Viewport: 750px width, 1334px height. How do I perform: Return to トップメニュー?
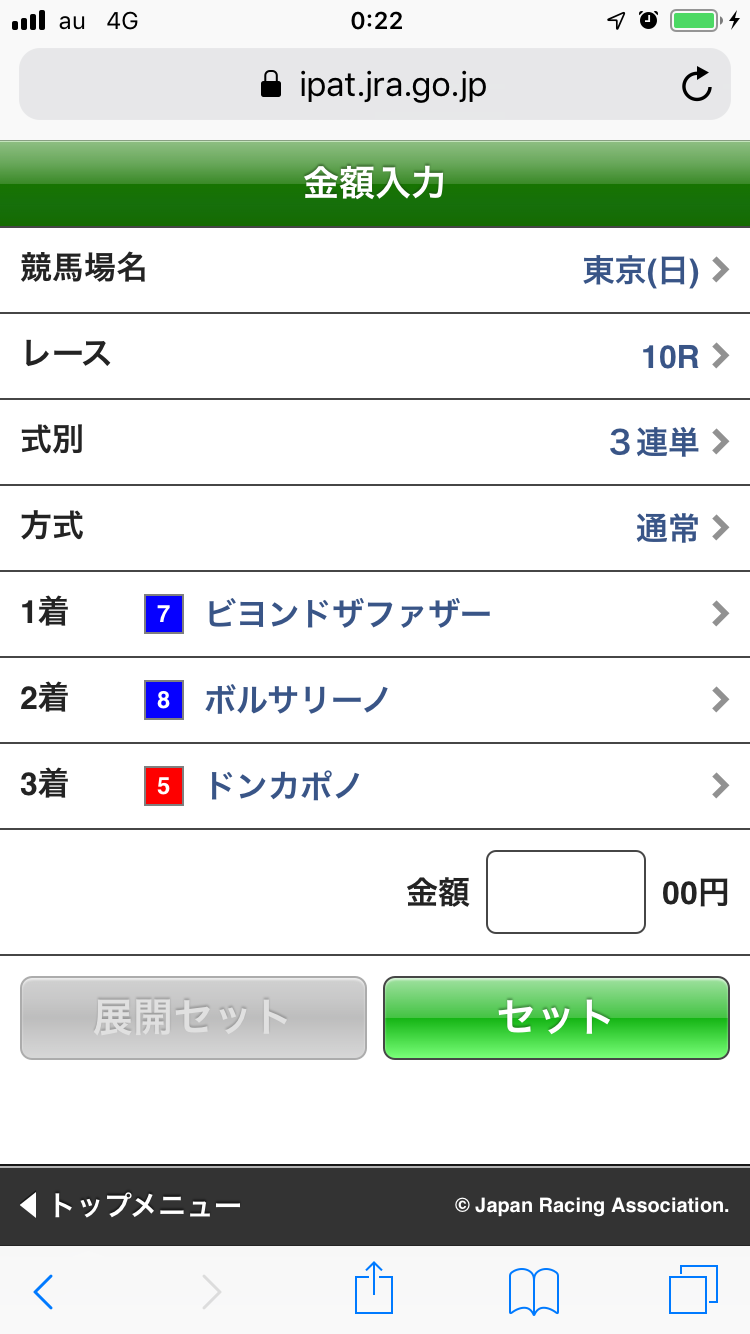point(132,1205)
